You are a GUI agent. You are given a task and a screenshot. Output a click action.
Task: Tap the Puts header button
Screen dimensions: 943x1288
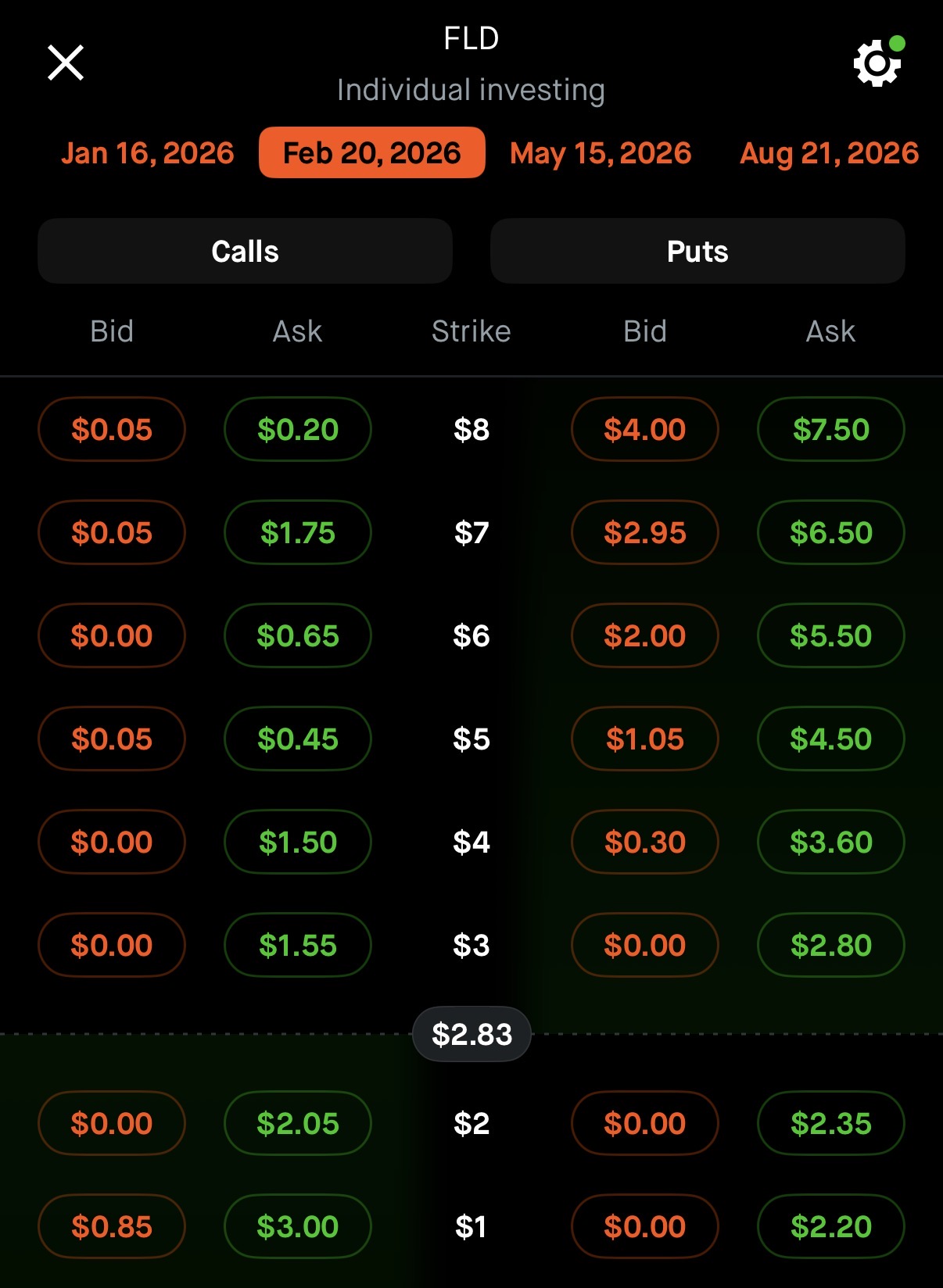coord(697,252)
